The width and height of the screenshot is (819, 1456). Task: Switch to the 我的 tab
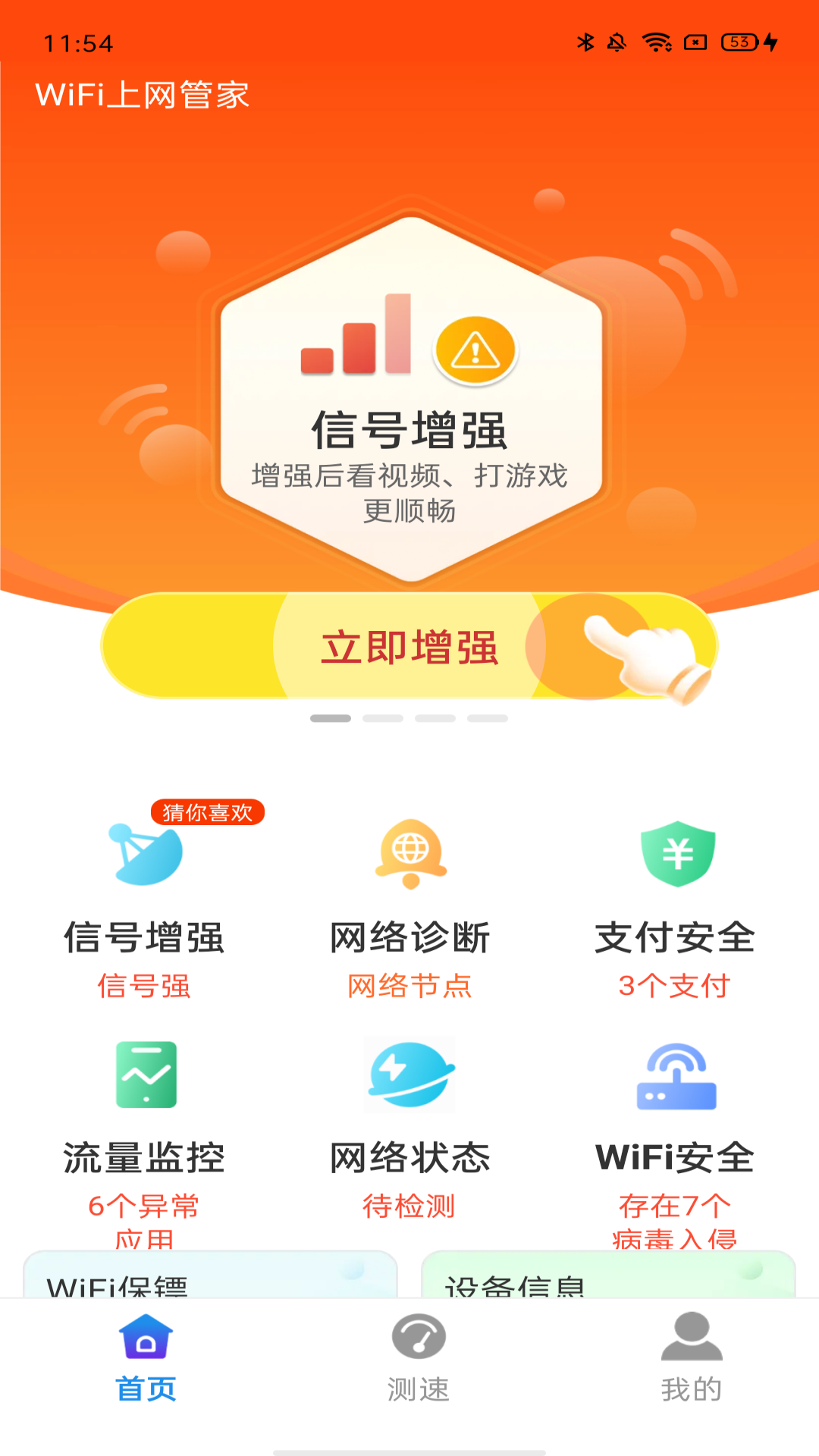(x=691, y=1357)
